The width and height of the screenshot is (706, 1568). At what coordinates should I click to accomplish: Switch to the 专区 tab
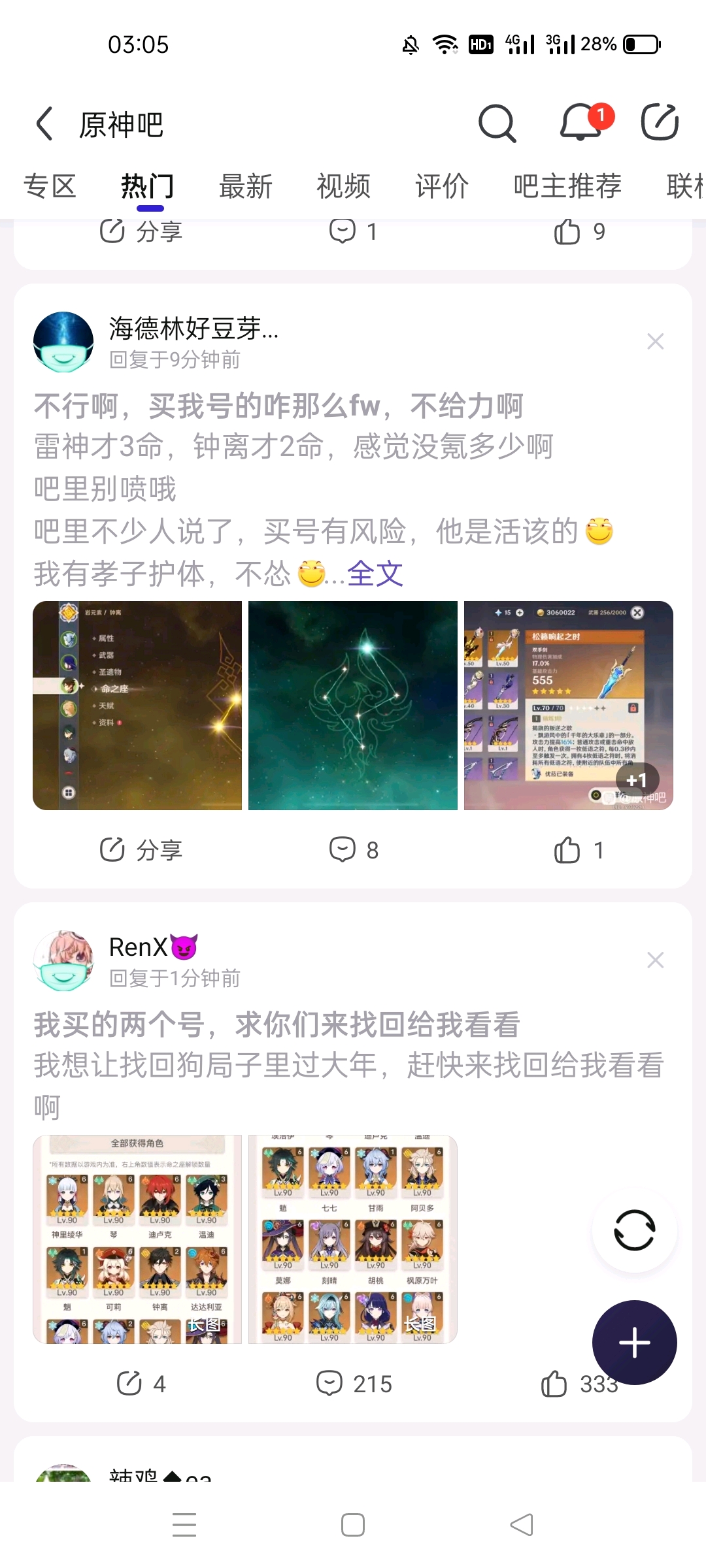(50, 186)
